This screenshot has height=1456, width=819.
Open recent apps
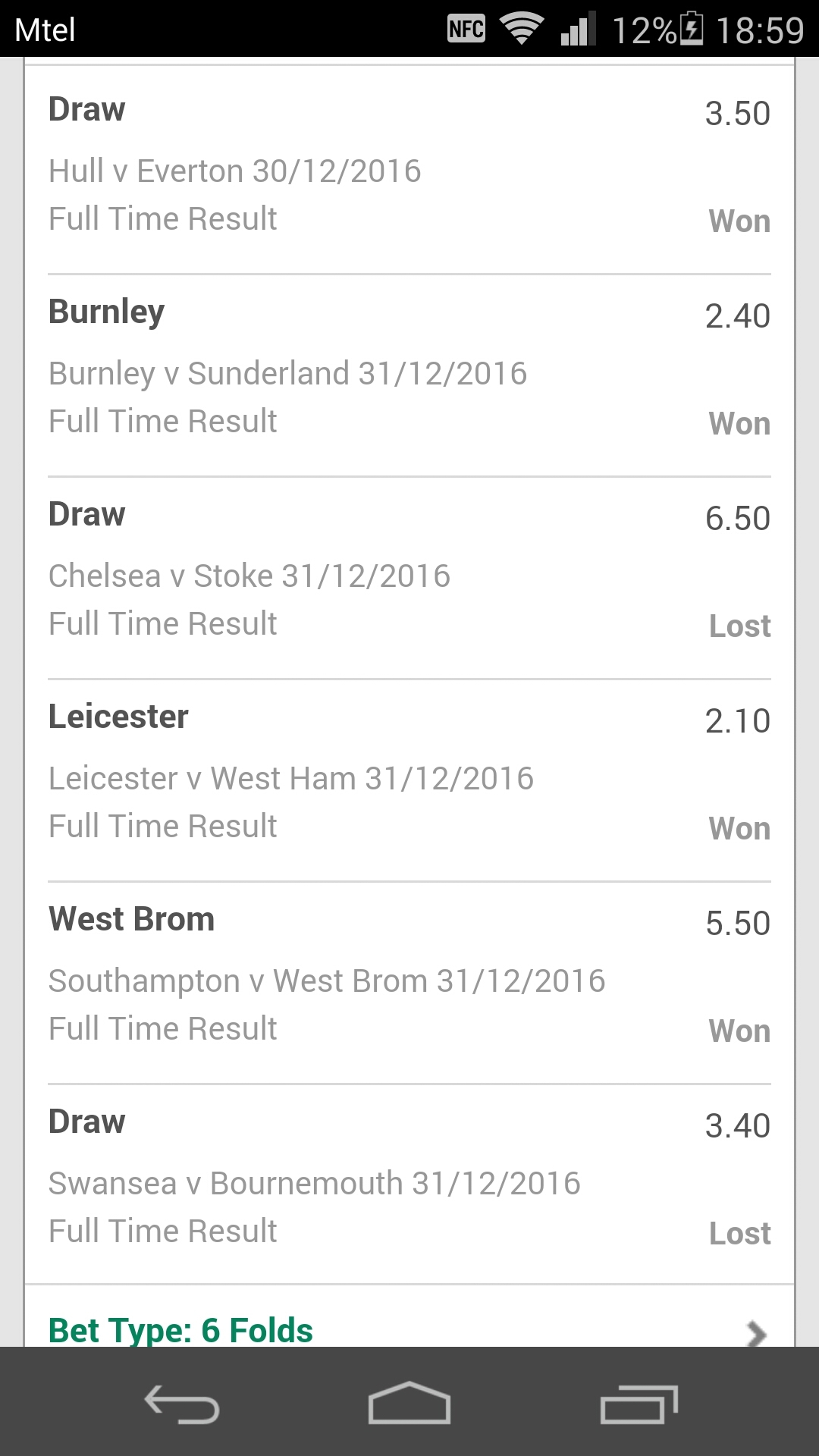639,1404
